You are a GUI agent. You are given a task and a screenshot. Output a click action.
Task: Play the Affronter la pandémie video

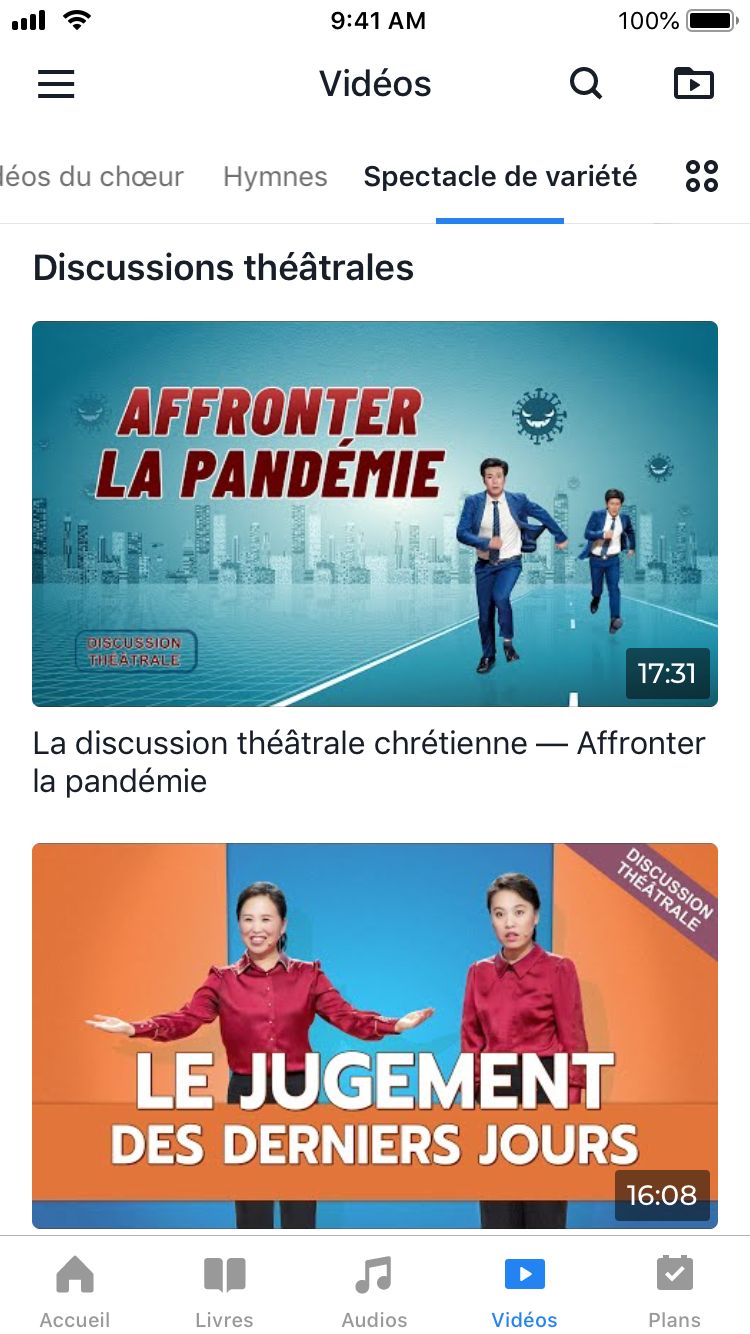pos(375,513)
